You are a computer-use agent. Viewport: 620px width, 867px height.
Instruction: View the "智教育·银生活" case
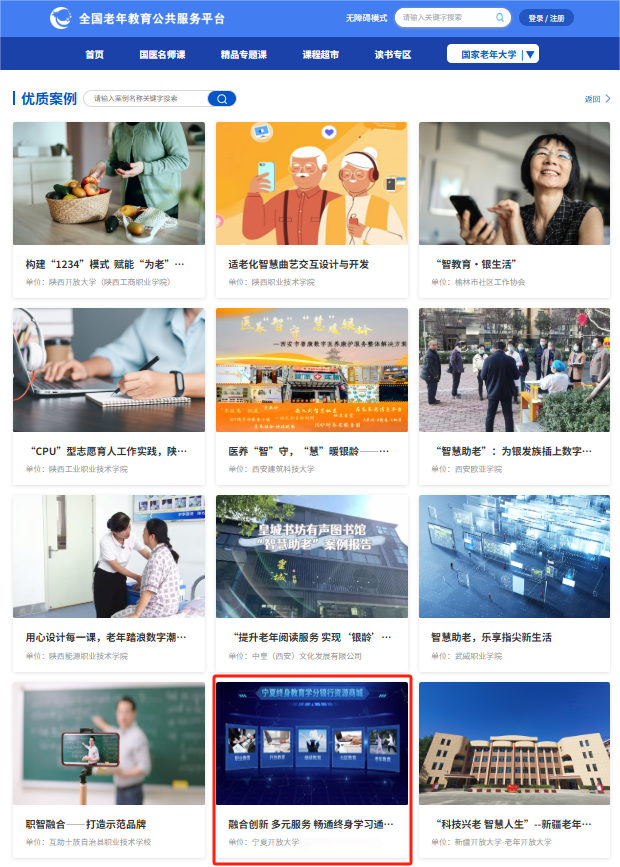(x=514, y=209)
